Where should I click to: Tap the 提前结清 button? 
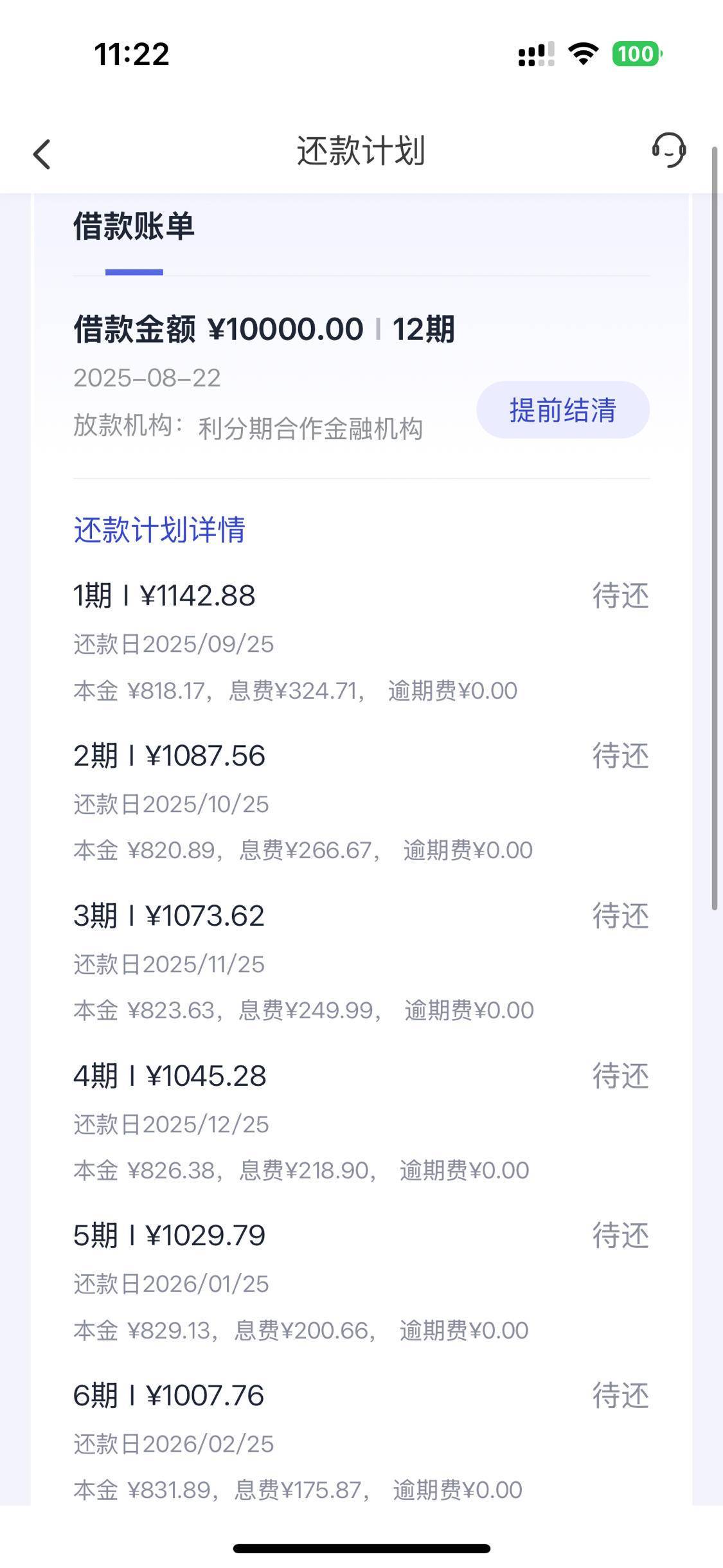[563, 410]
